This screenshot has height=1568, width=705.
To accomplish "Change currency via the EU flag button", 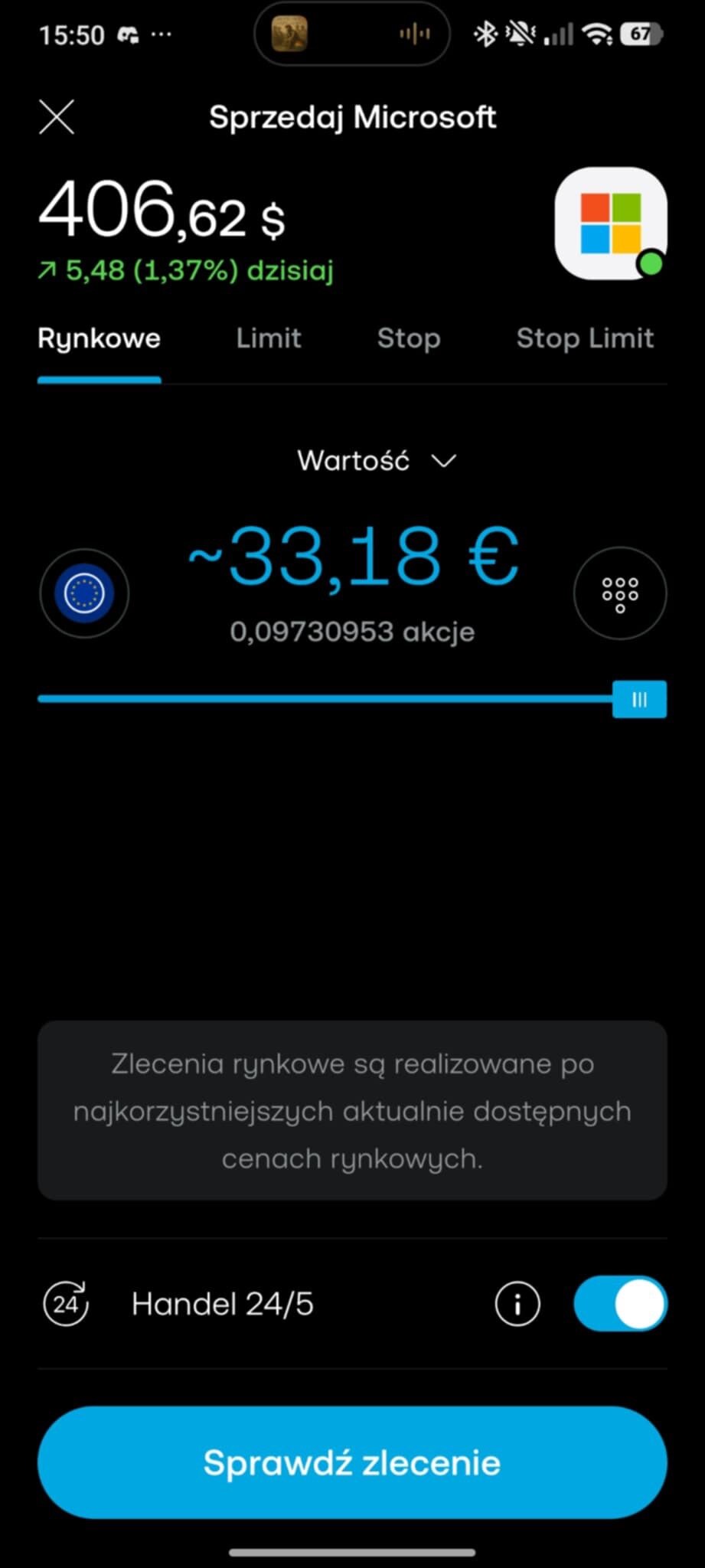I will pos(84,593).
